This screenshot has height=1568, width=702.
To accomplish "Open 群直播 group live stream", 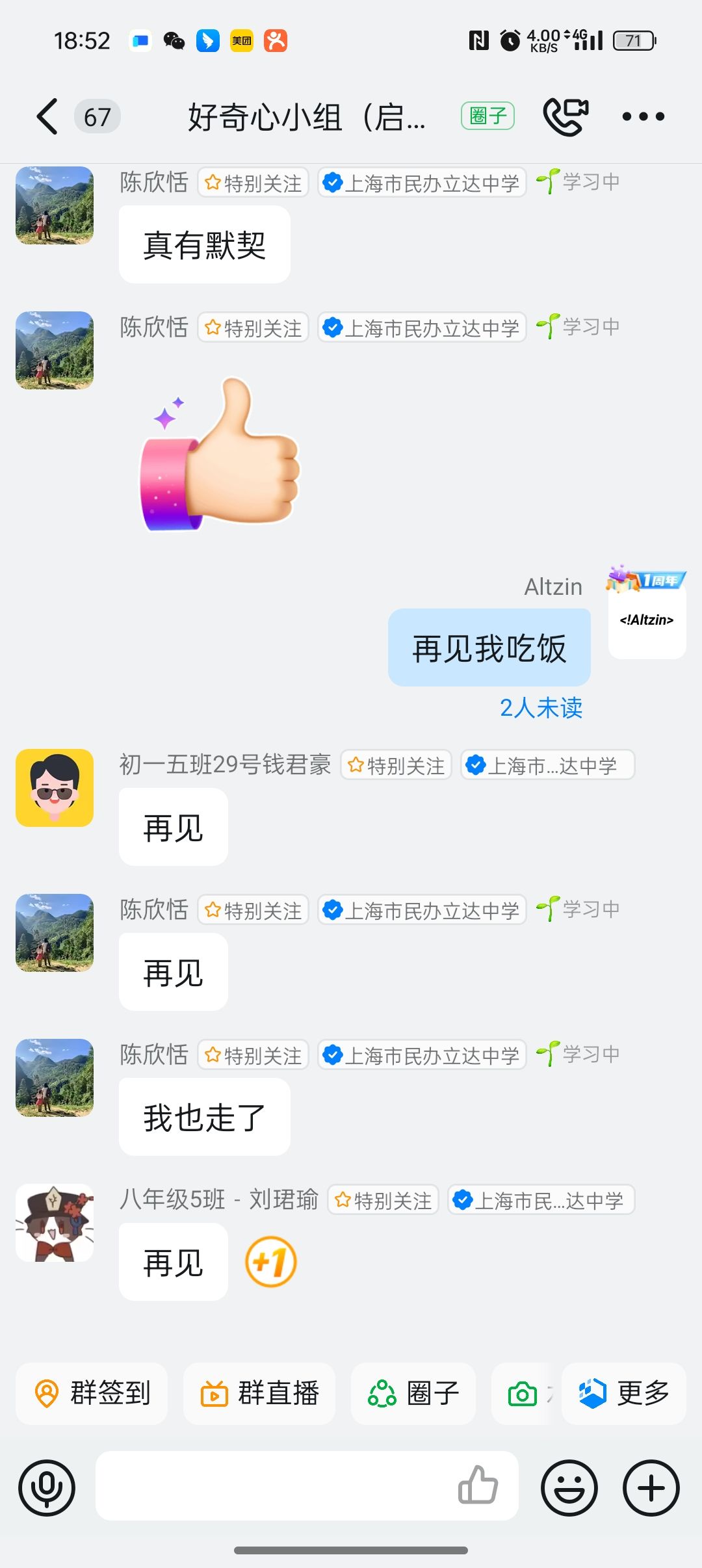I will click(259, 1393).
